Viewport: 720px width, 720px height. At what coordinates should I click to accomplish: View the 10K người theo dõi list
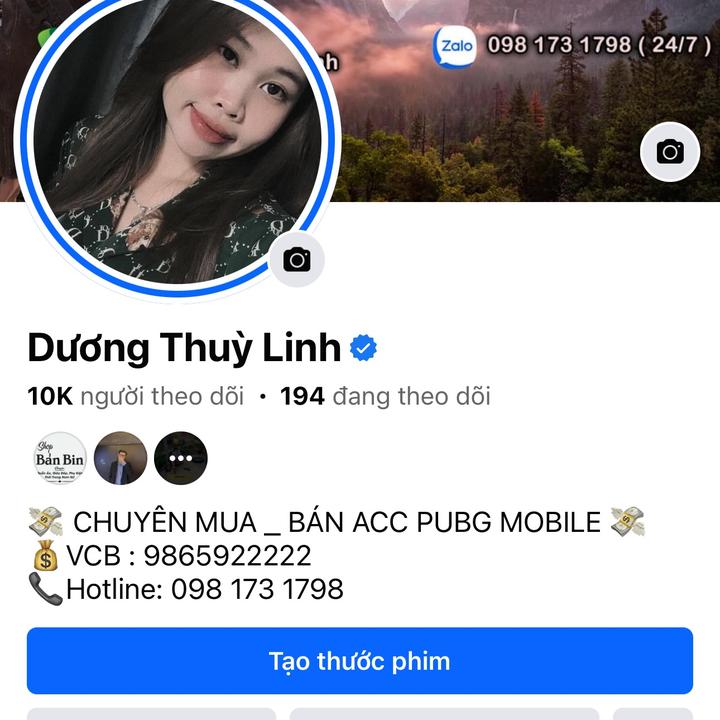tap(136, 397)
